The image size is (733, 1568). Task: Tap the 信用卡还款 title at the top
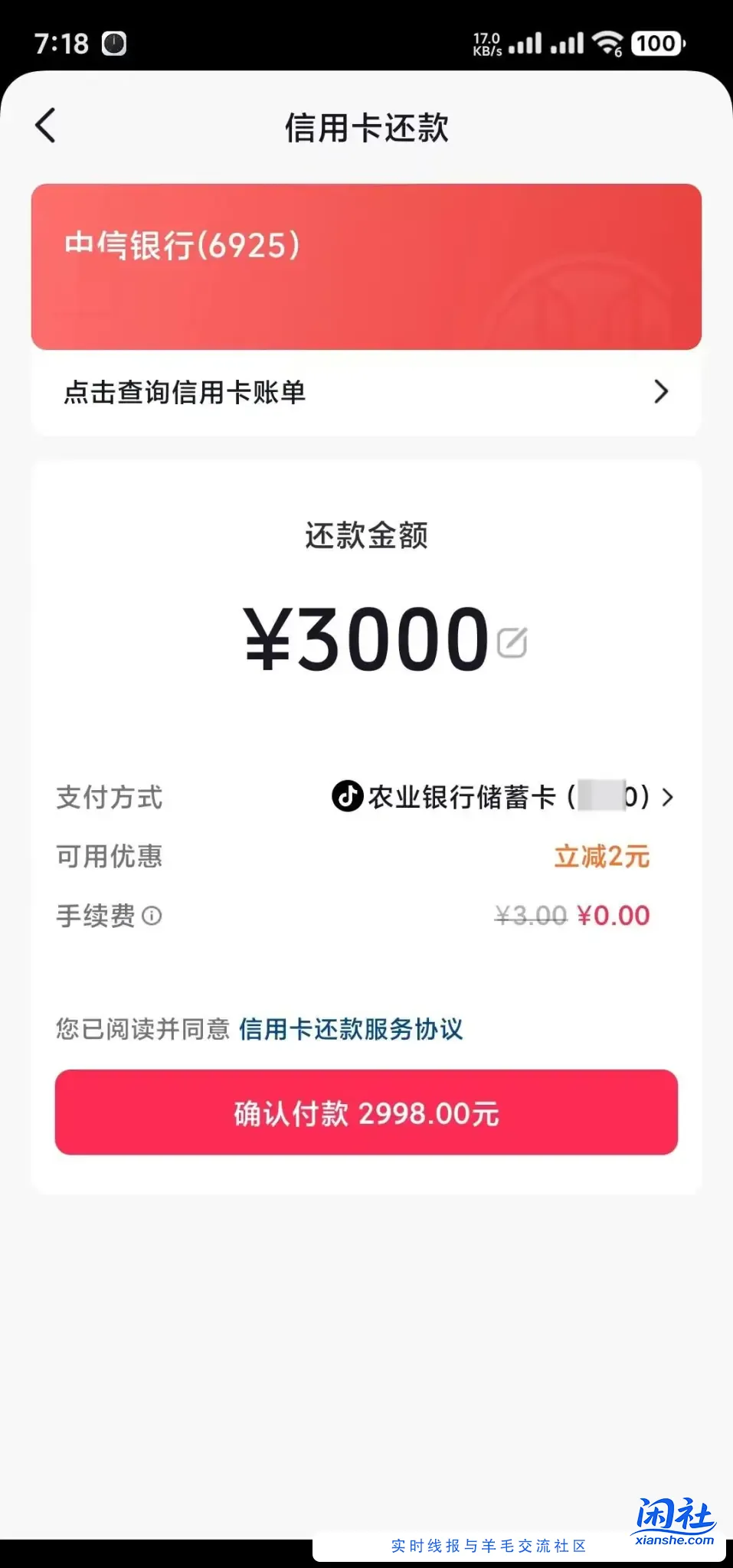366,129
